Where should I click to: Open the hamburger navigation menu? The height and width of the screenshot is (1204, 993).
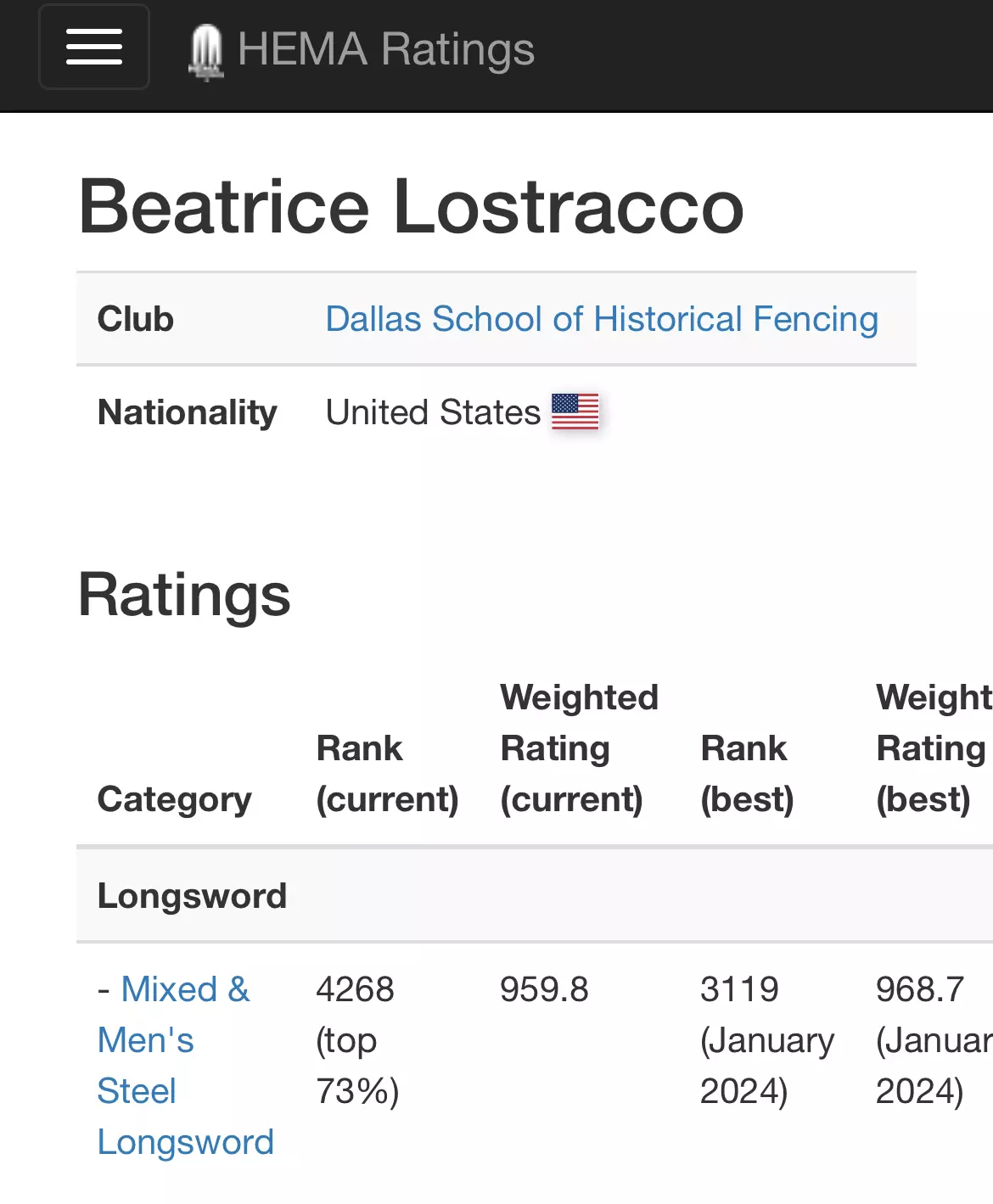pyautogui.click(x=94, y=47)
